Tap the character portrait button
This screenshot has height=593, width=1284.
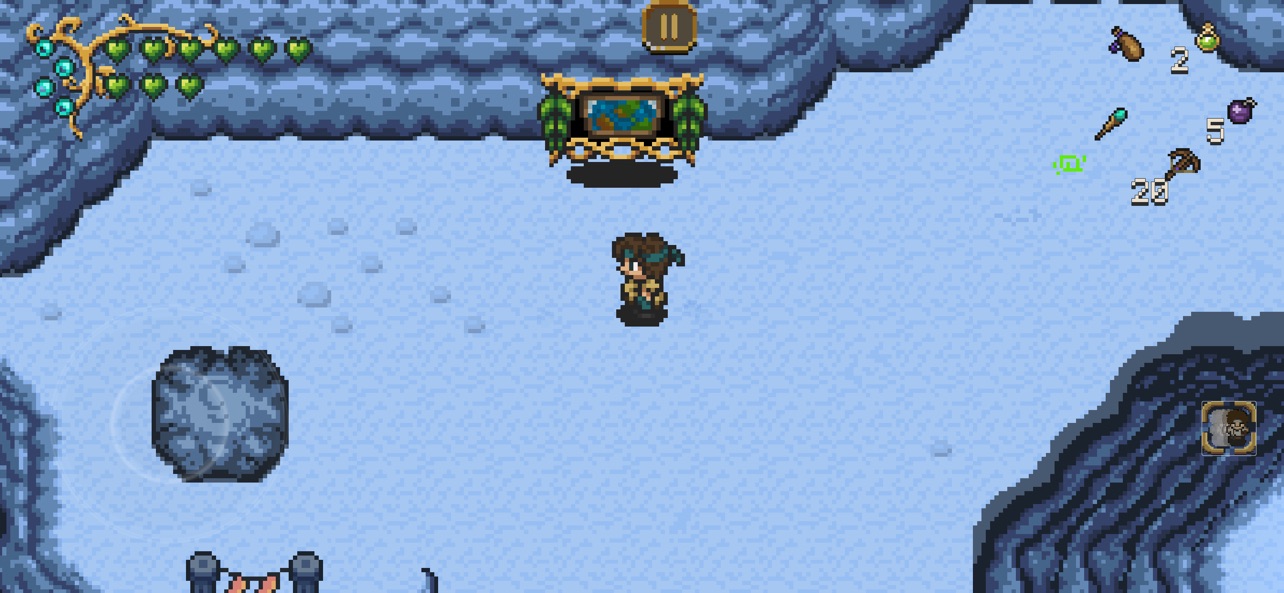(x=1229, y=428)
